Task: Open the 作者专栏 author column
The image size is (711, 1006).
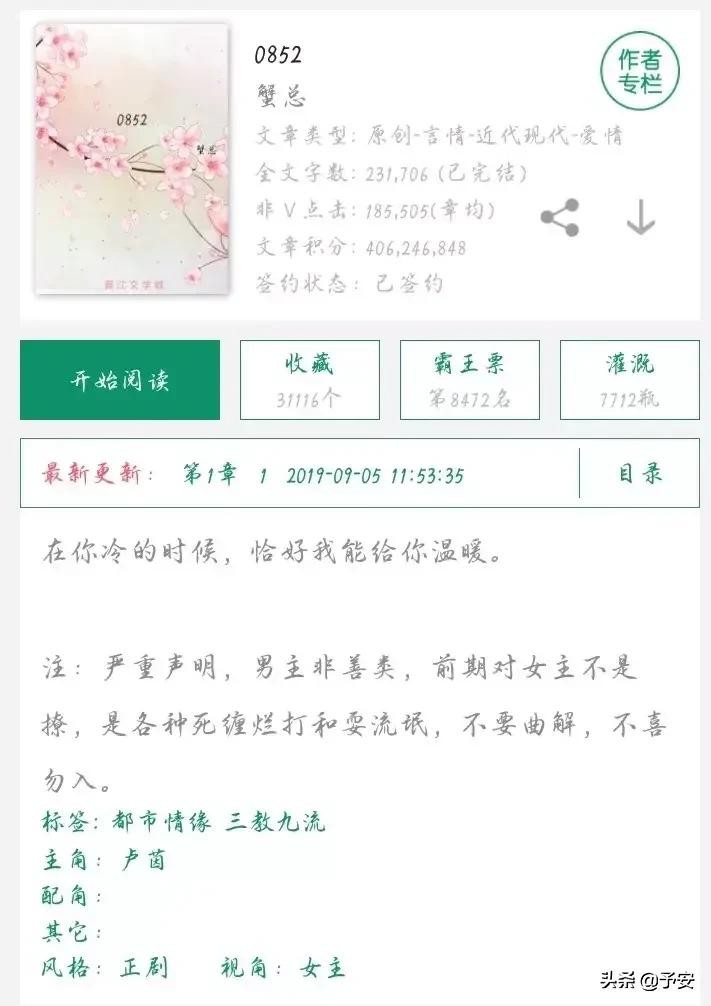Action: tap(639, 70)
